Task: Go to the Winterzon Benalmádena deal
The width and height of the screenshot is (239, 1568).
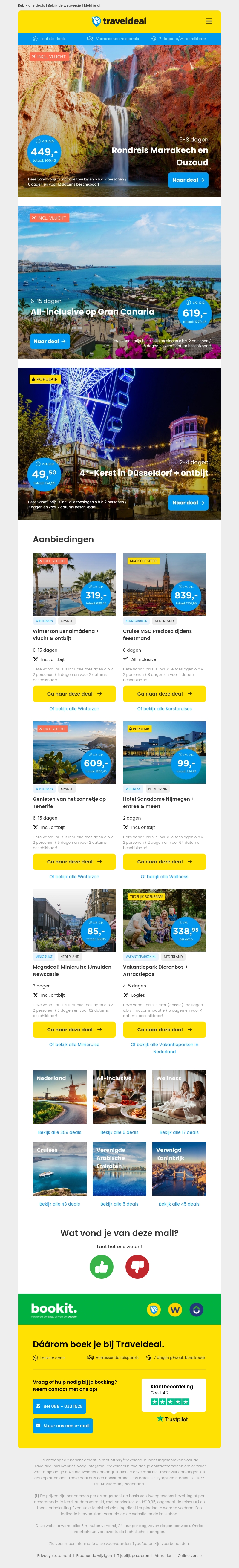Action: point(74,693)
